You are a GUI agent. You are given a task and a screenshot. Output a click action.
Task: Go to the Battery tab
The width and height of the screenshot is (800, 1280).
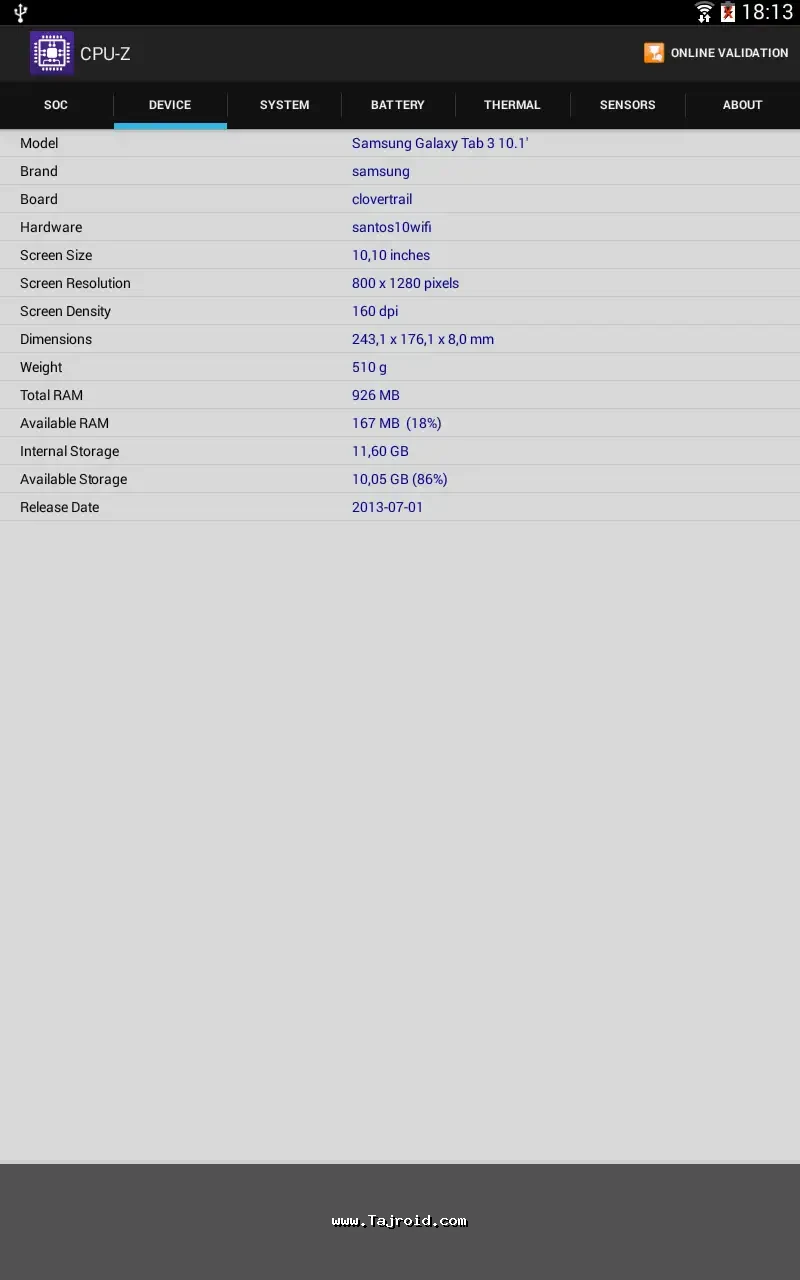(x=398, y=105)
